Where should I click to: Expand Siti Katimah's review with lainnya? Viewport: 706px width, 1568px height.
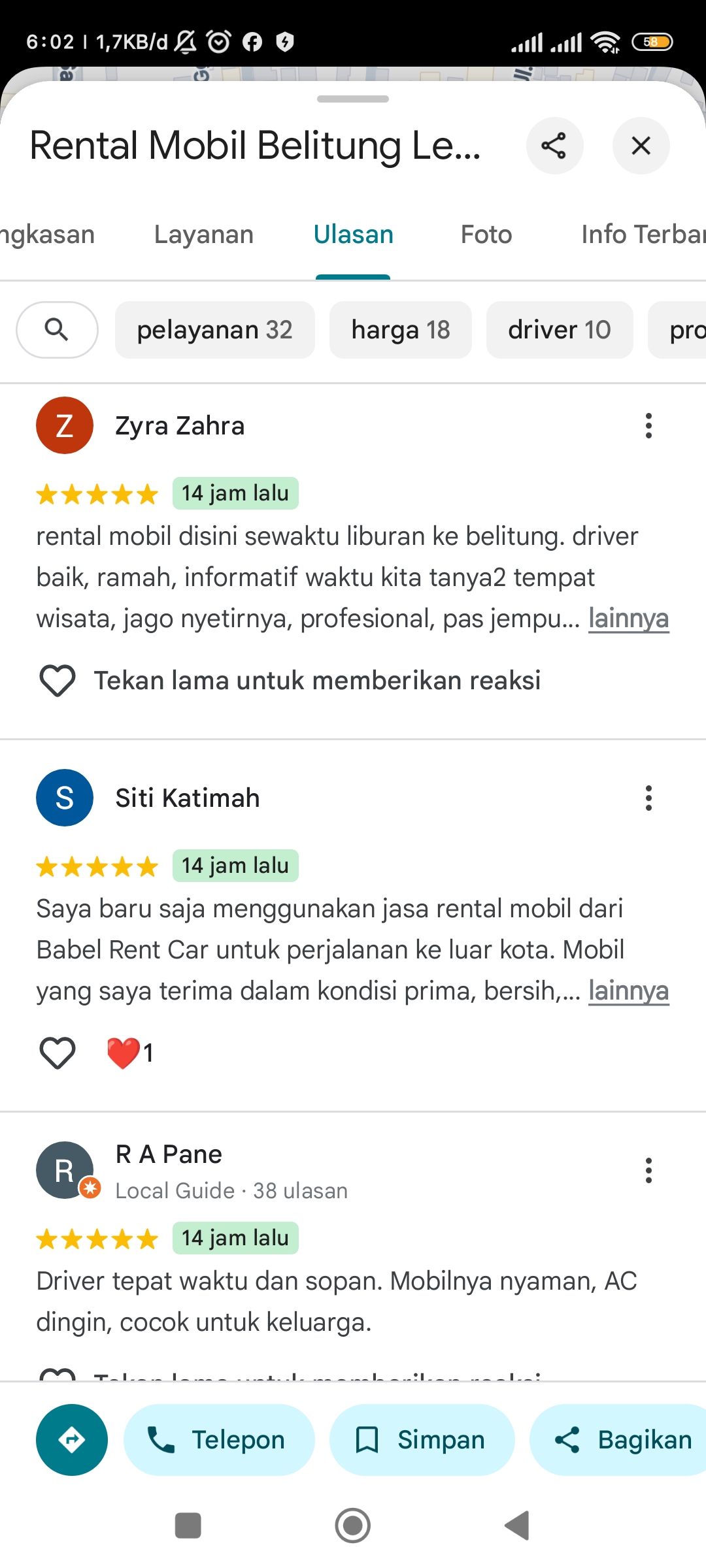click(x=628, y=990)
